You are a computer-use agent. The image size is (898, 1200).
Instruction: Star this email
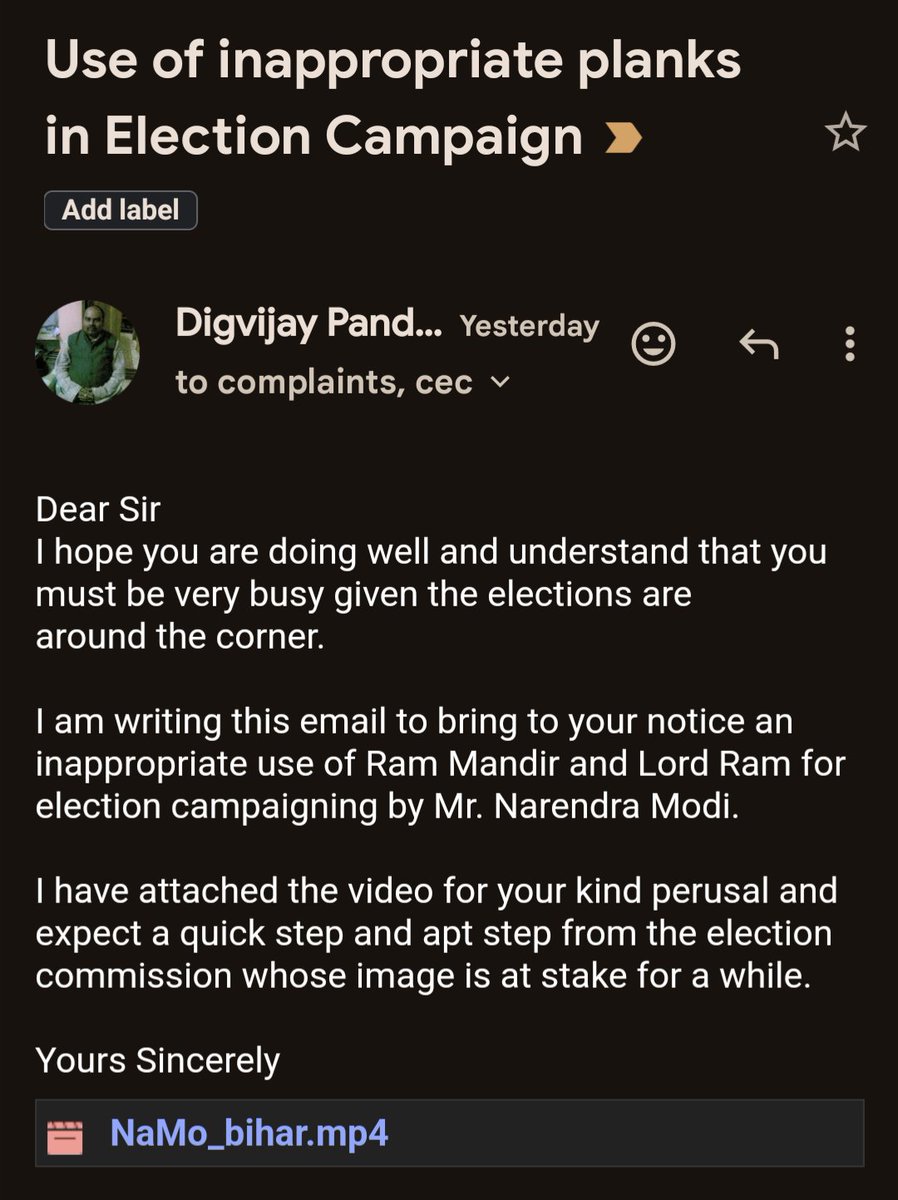tap(845, 133)
